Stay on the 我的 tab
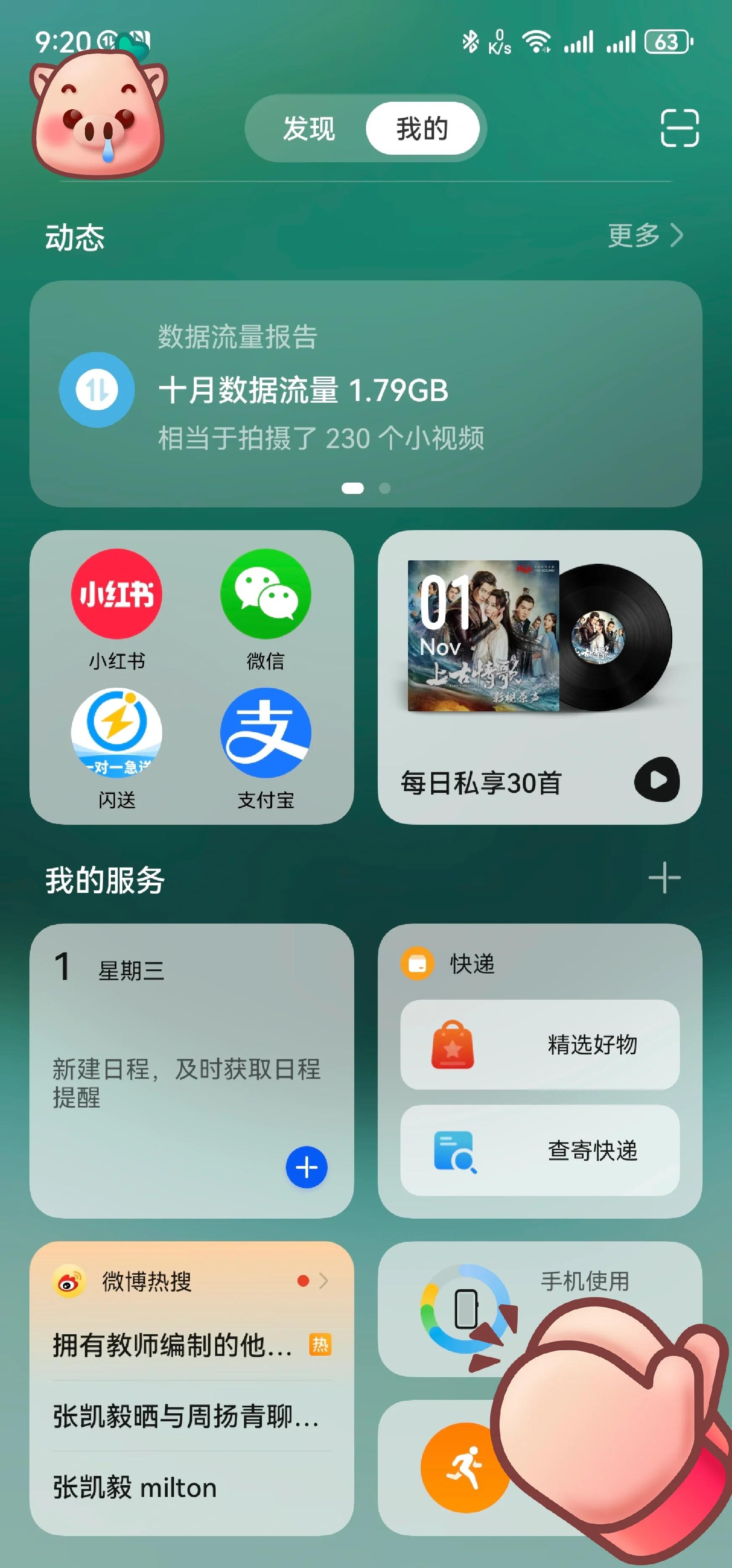The width and height of the screenshot is (732, 1568). 422,129
